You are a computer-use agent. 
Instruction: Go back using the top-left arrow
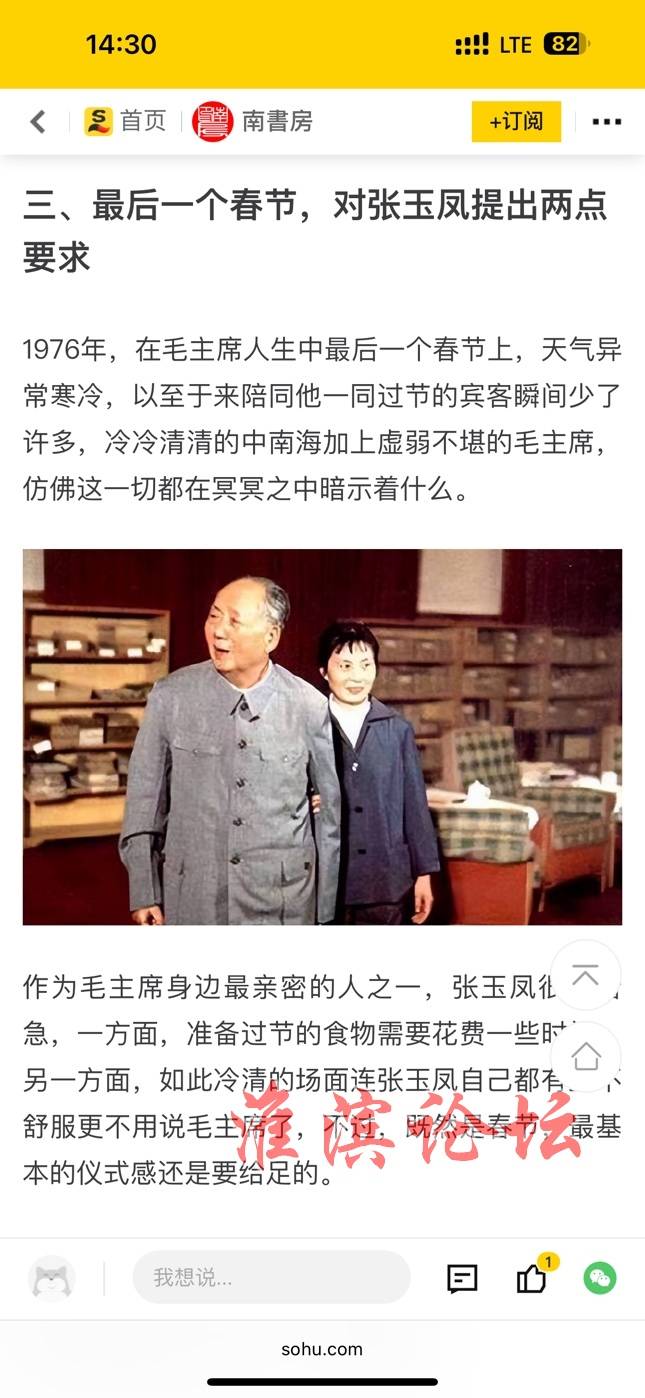point(38,122)
